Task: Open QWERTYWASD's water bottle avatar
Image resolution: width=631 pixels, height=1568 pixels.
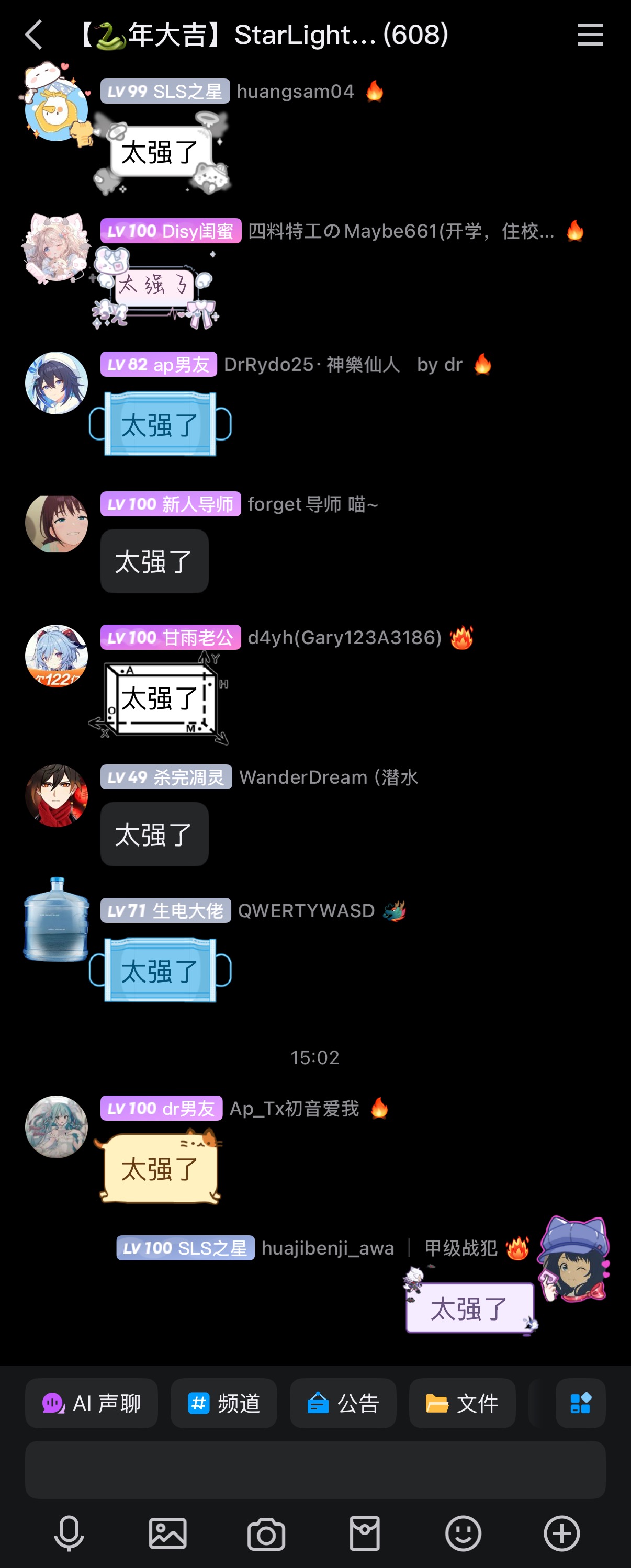Action: [56, 920]
